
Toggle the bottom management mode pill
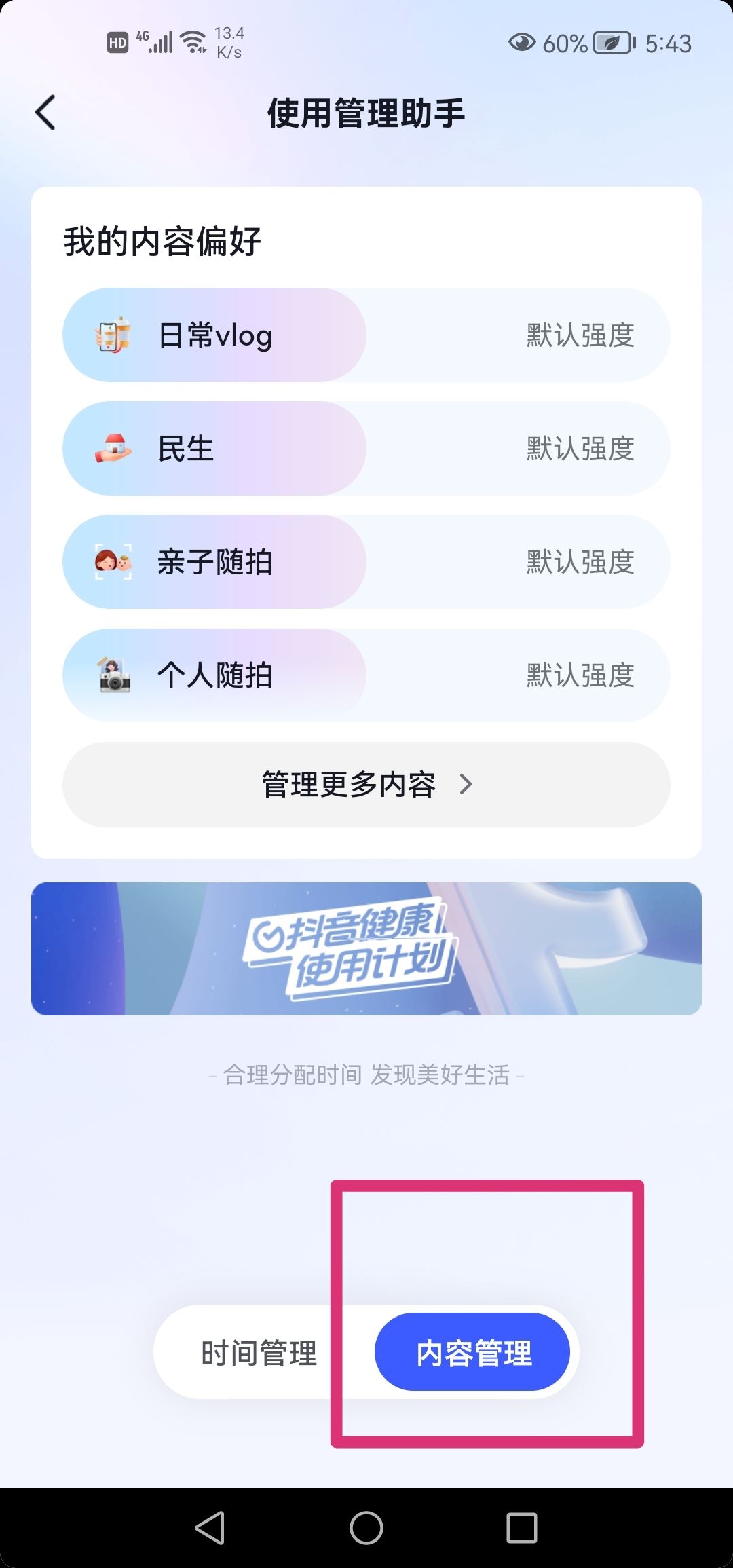[x=366, y=1351]
